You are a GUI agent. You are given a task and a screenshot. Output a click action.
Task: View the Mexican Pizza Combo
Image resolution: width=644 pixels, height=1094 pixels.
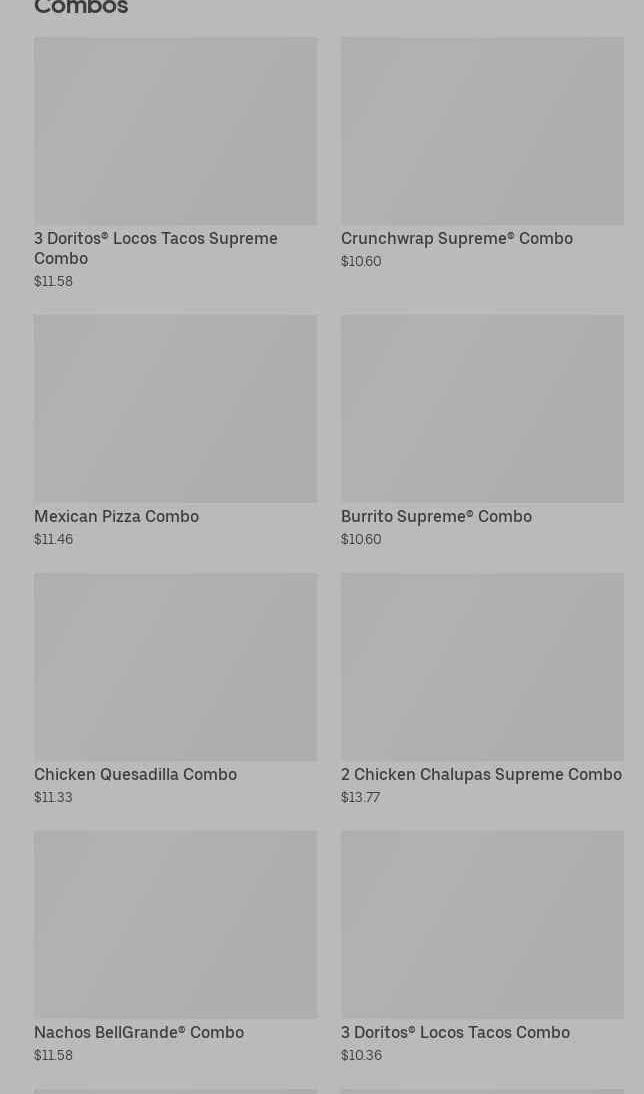click(175, 431)
